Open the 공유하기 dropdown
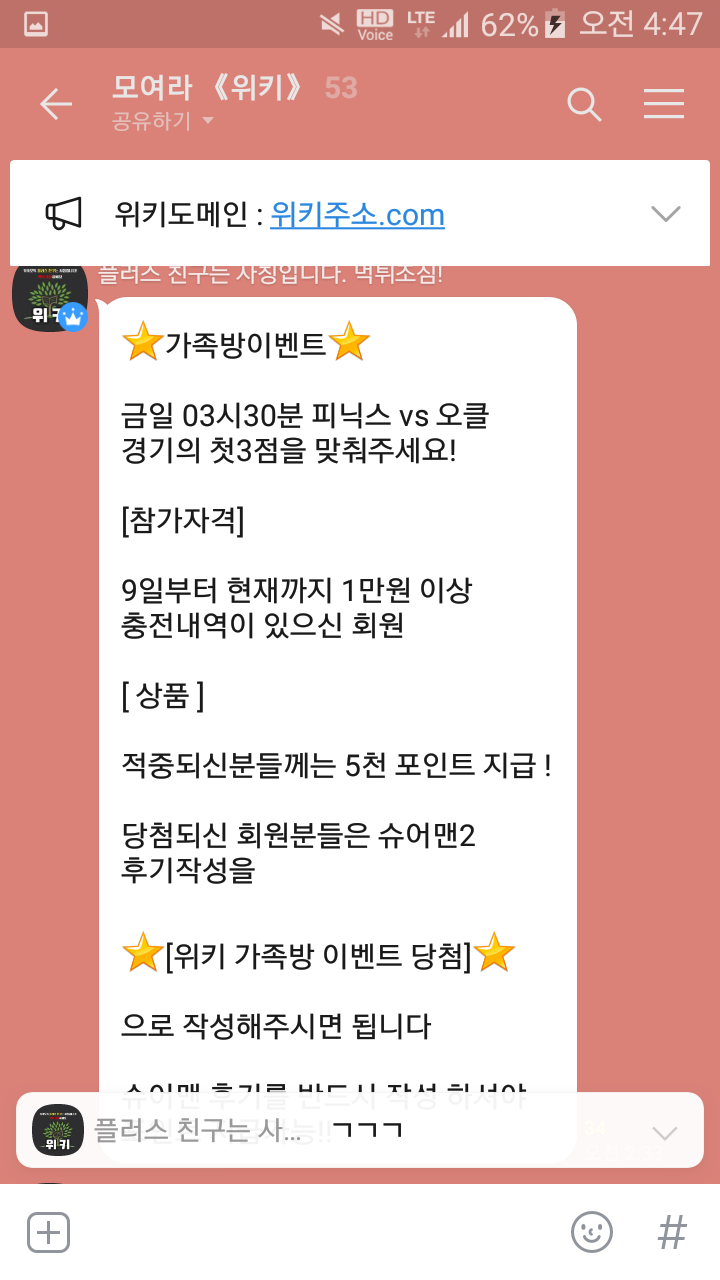This screenshot has width=720, height=1280. coord(164,122)
